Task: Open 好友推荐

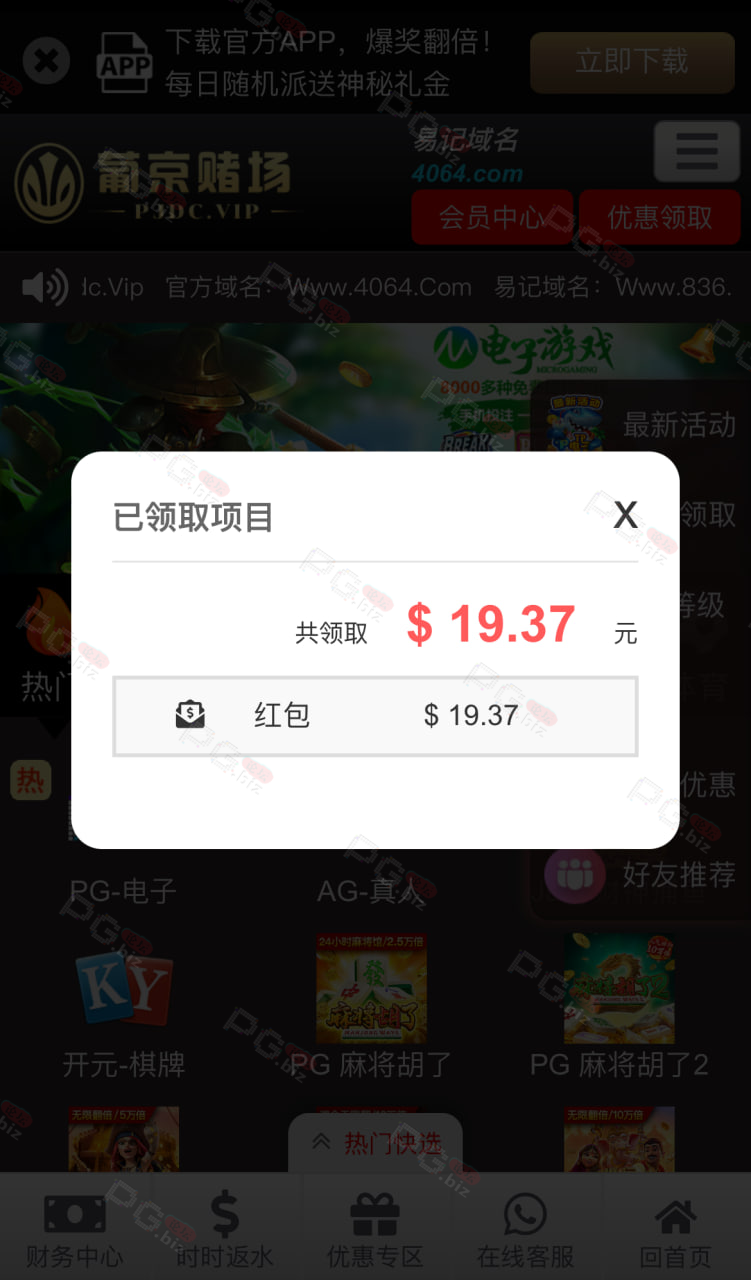Action: point(640,875)
